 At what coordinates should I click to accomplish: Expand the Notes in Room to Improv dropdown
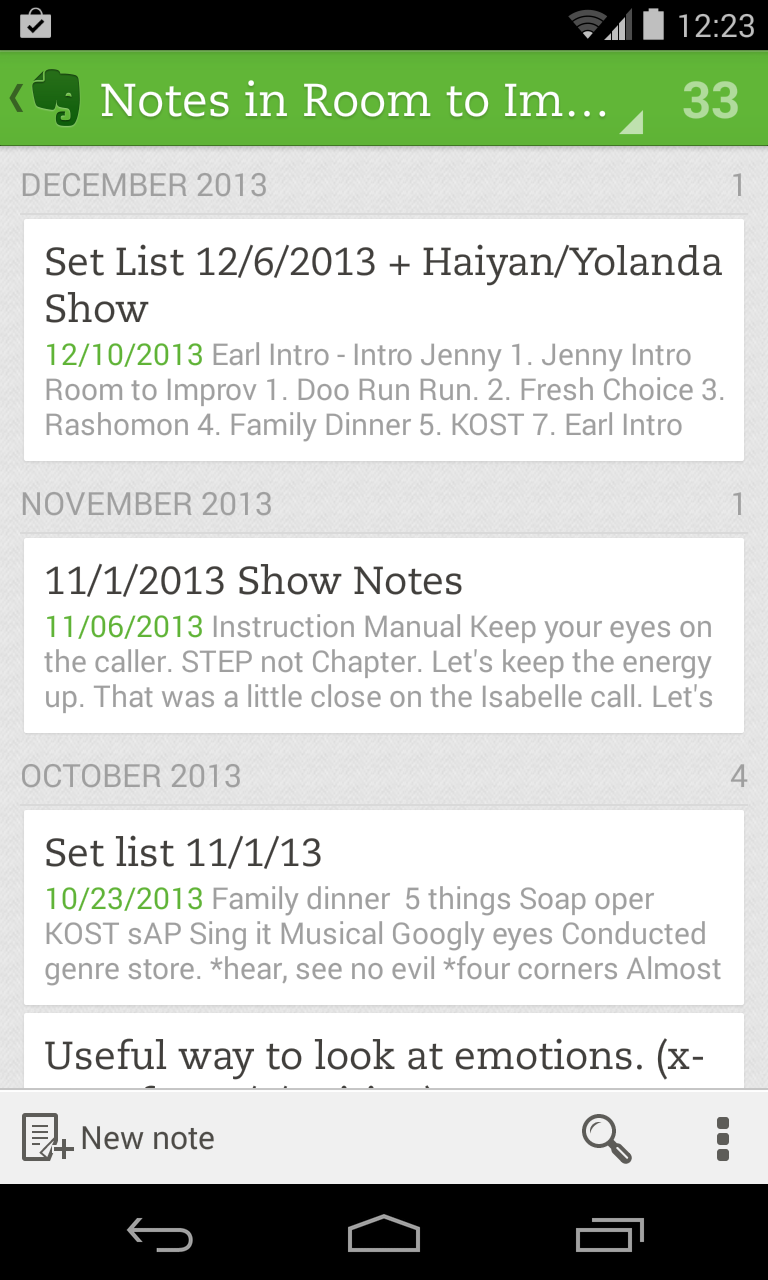[x=370, y=100]
